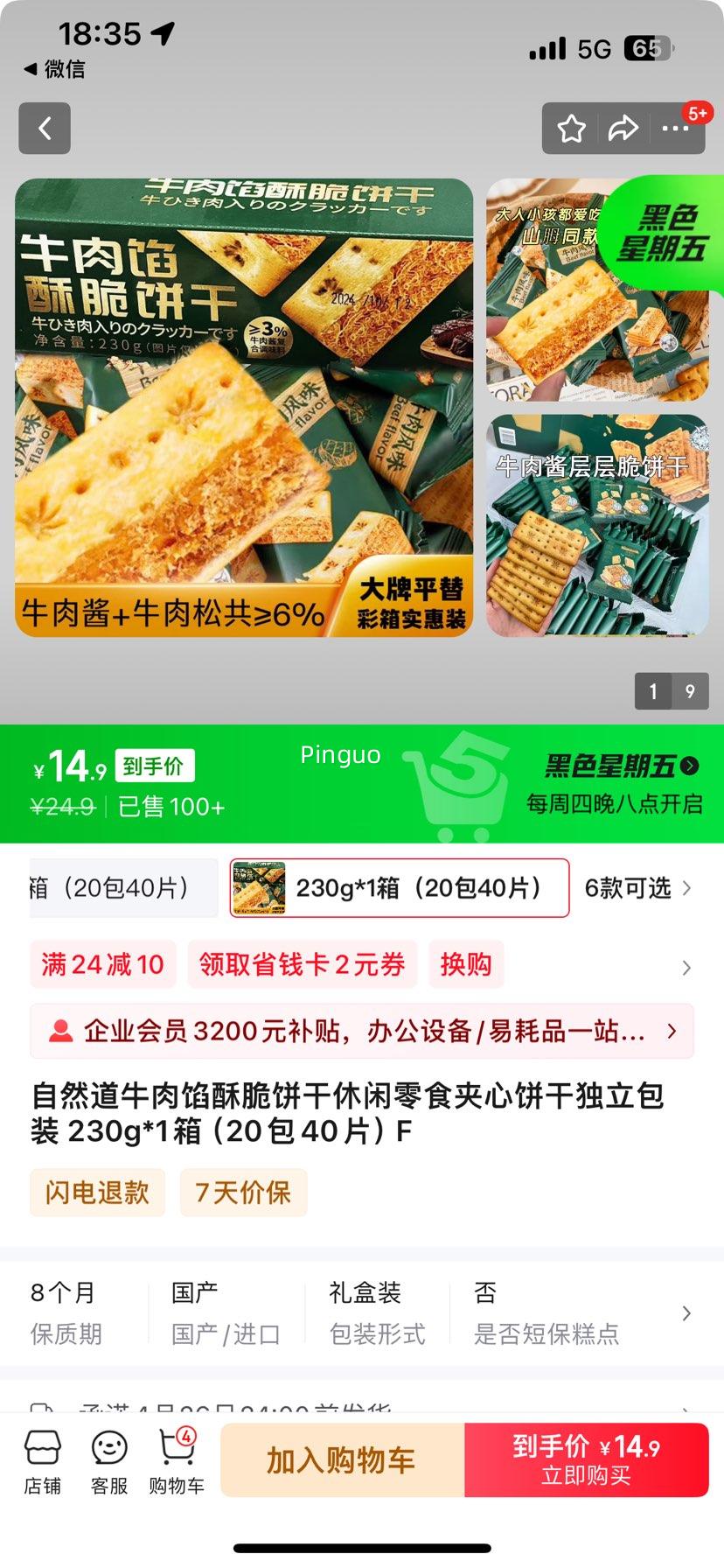Image resolution: width=724 pixels, height=1568 pixels.
Task: Expand the coupon row chevron
Action: point(685,967)
